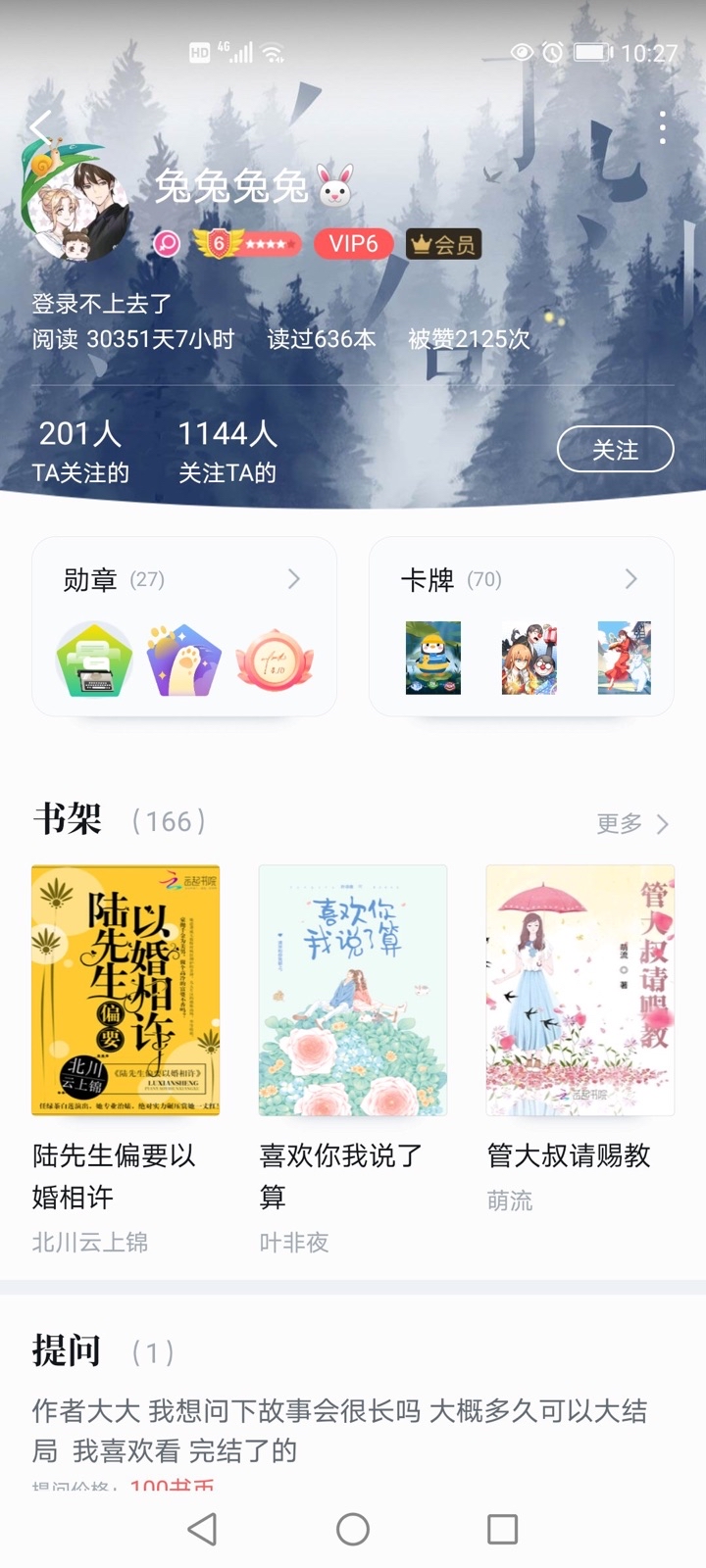Open the question about story length
706x1568 pixels.
coord(339,1430)
